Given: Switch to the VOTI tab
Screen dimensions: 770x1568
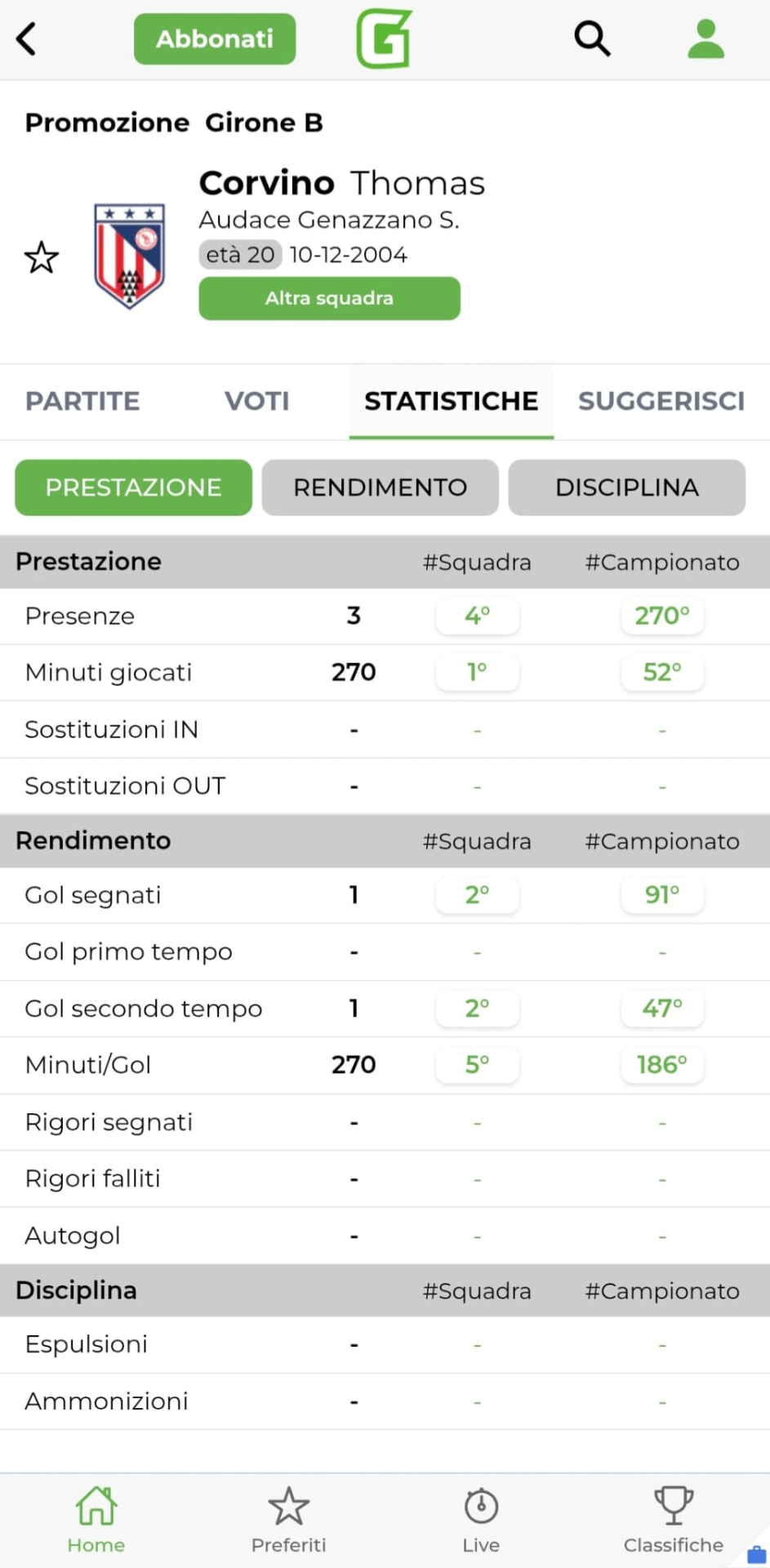Looking at the screenshot, I should pyautogui.click(x=256, y=401).
